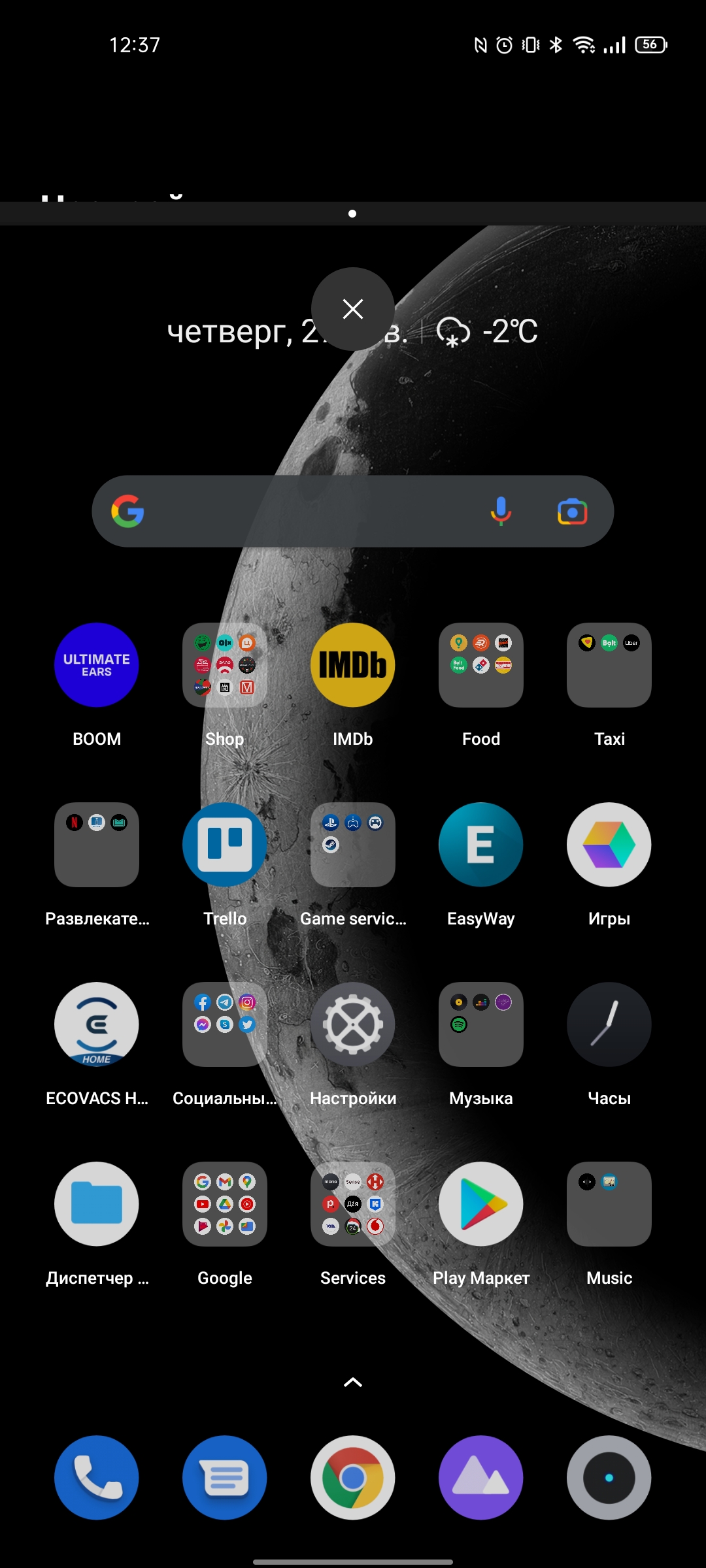Open the Музыка folder
This screenshot has width=706, height=1568.
click(481, 1024)
